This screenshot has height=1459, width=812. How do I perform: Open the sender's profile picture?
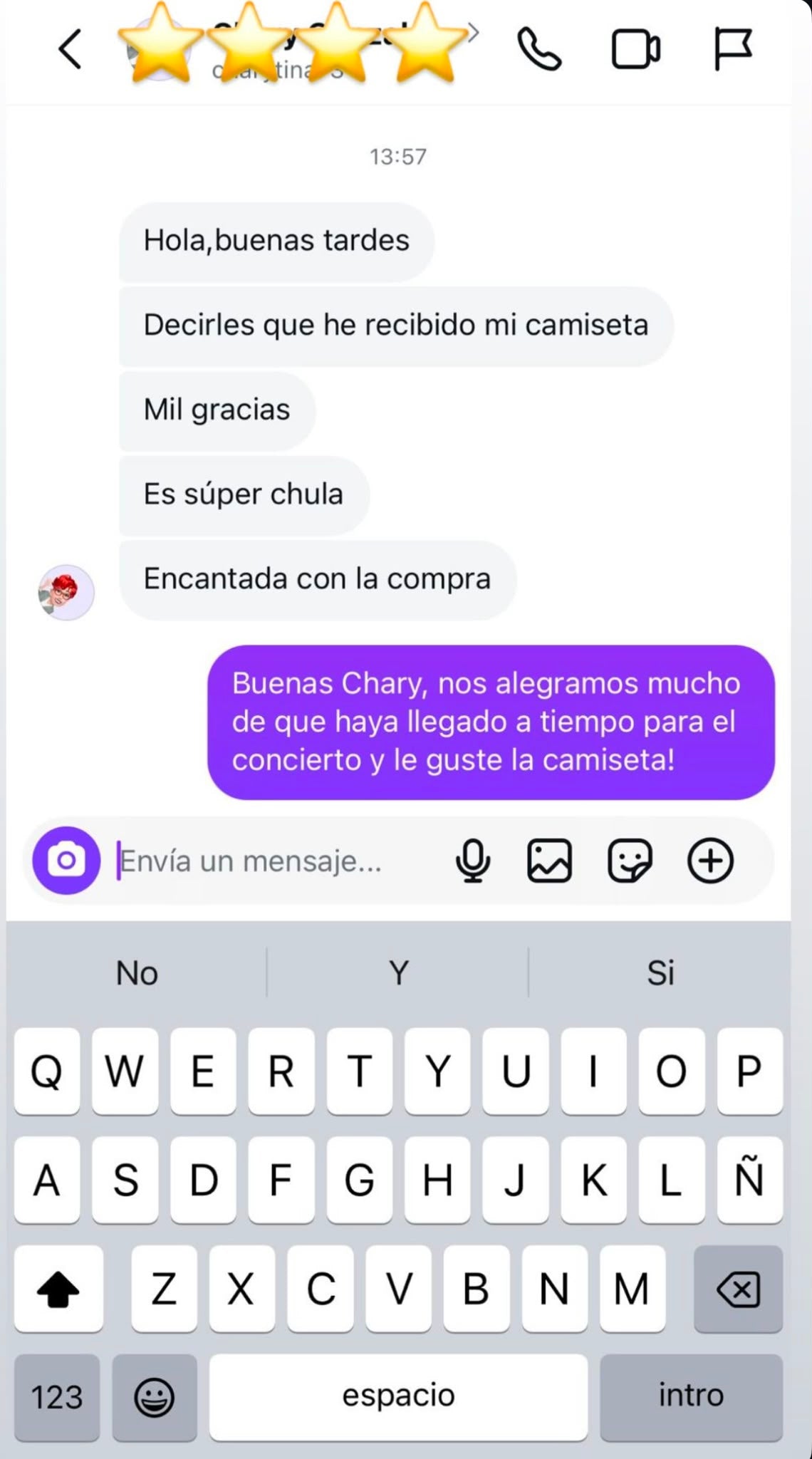[66, 593]
